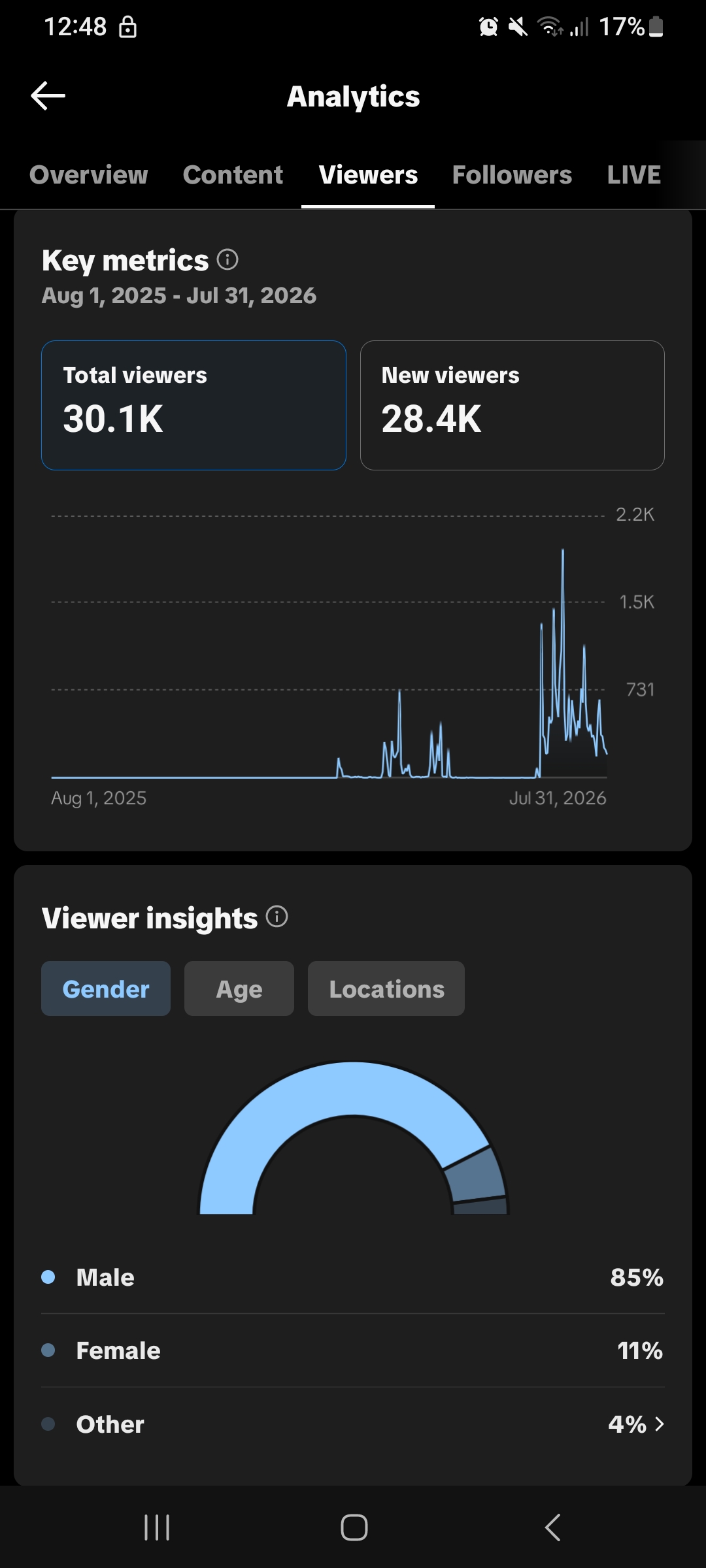
Task: Tap the system home button
Action: [354, 1527]
